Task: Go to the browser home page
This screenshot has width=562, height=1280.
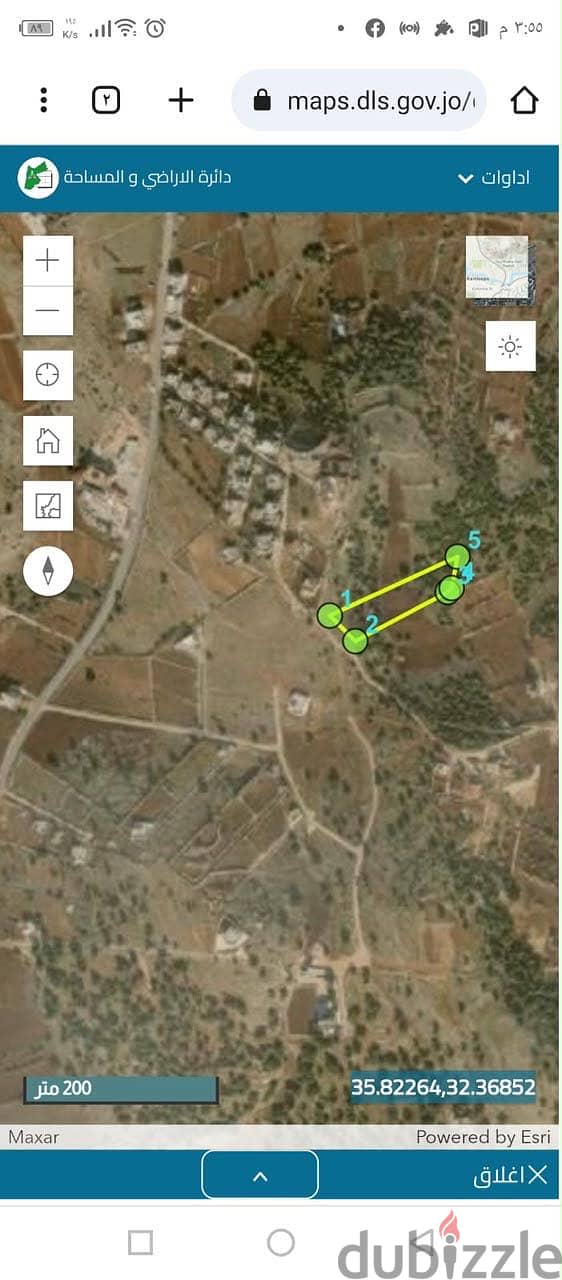Action: tap(524, 100)
